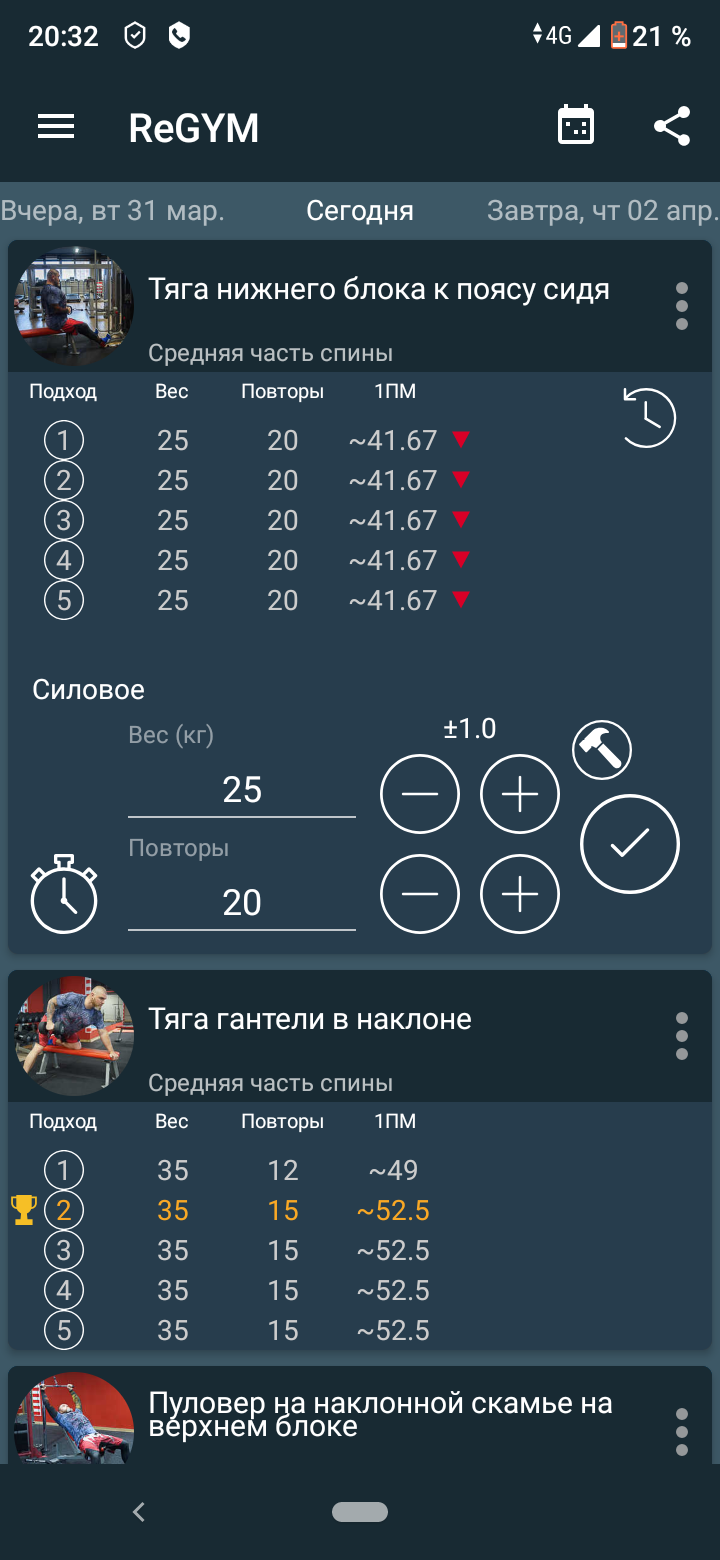Open options menu for Тяга гантели в наклоне
Viewport: 720px width, 1560px height.
coord(681,1036)
